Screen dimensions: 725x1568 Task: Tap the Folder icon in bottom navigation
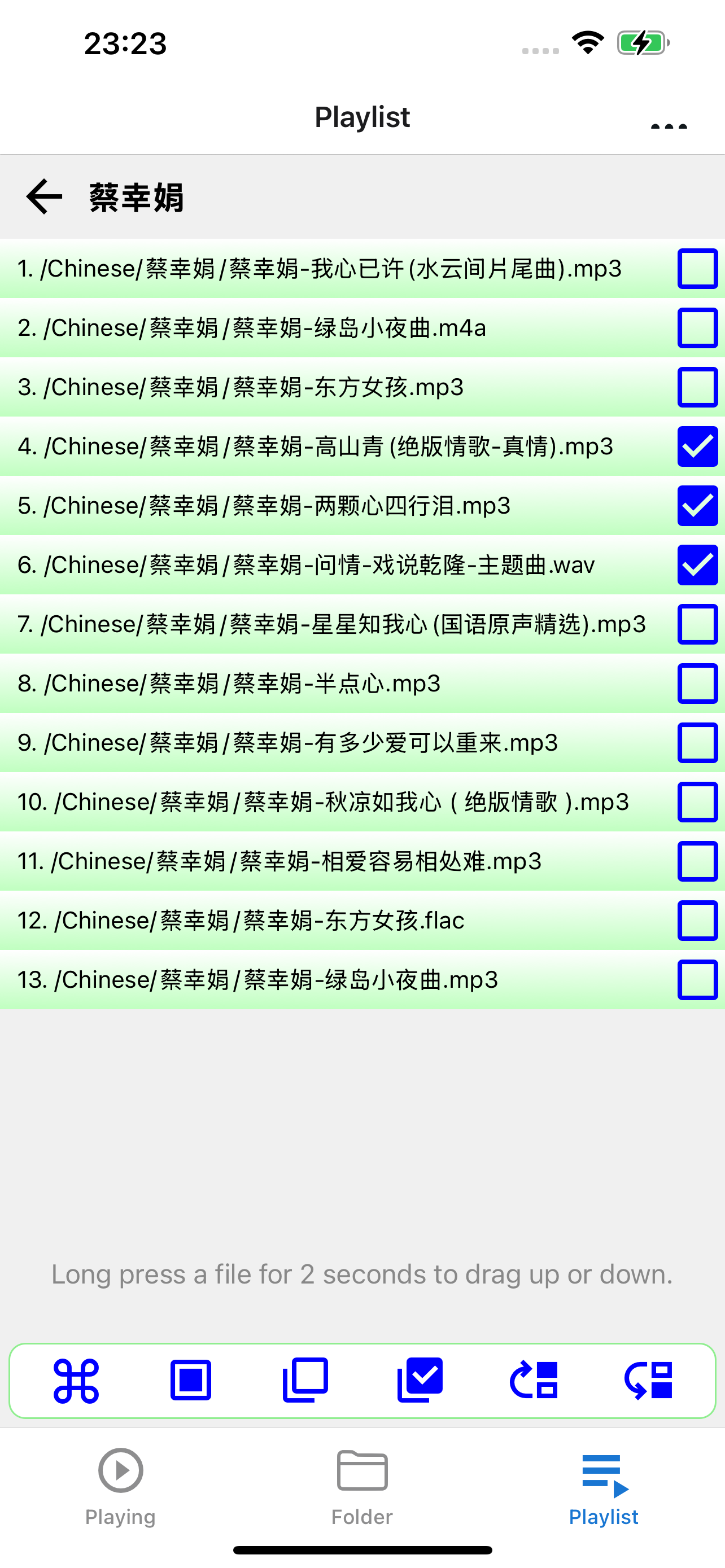click(x=362, y=1485)
